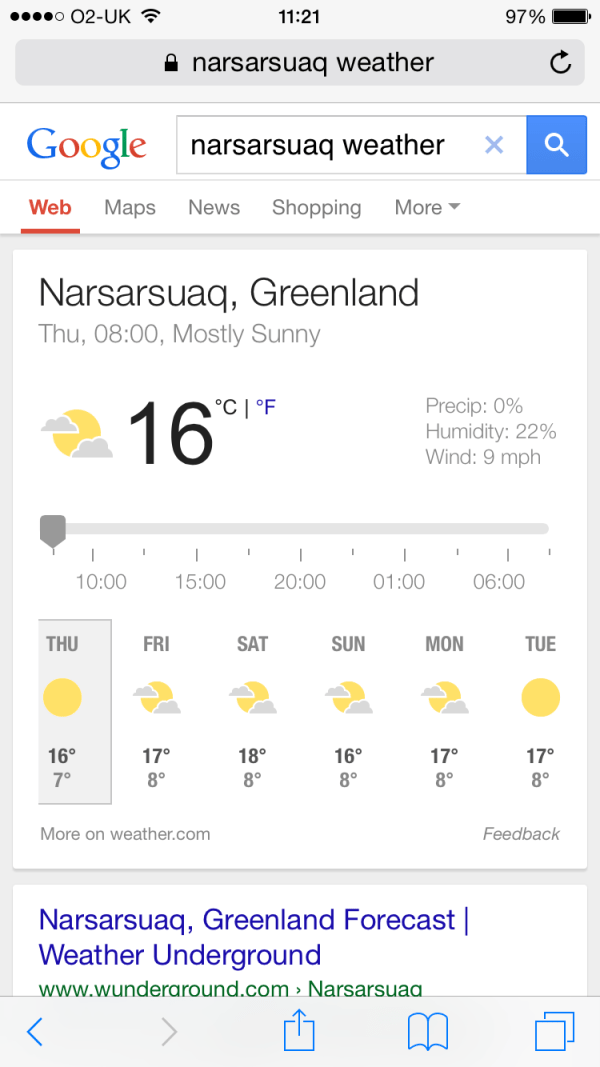The height and width of the screenshot is (1067, 600).
Task: Switch to the News tab
Action: tap(214, 207)
